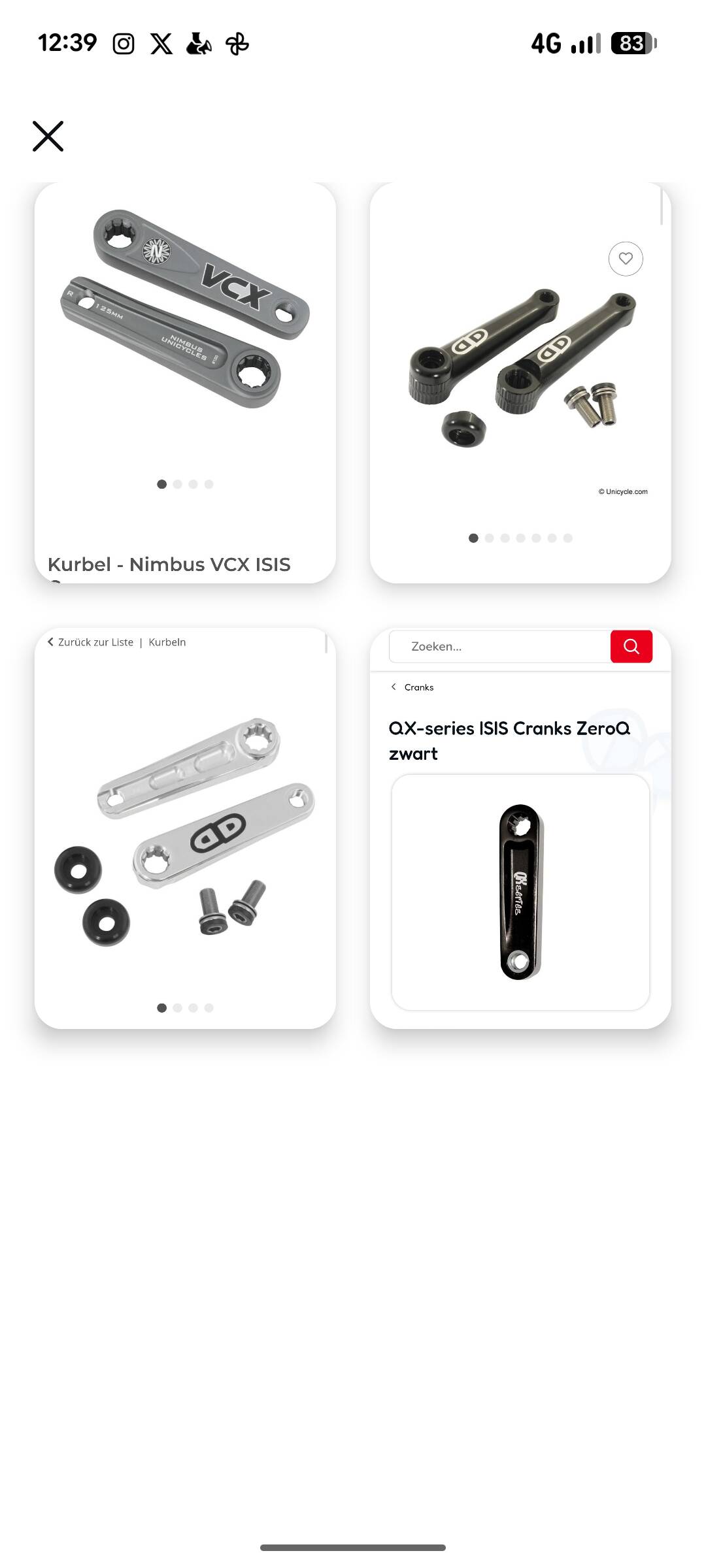Open the Kurbel - Nimbus VCX ISIS tab
This screenshot has height=1568, width=706.
185,382
